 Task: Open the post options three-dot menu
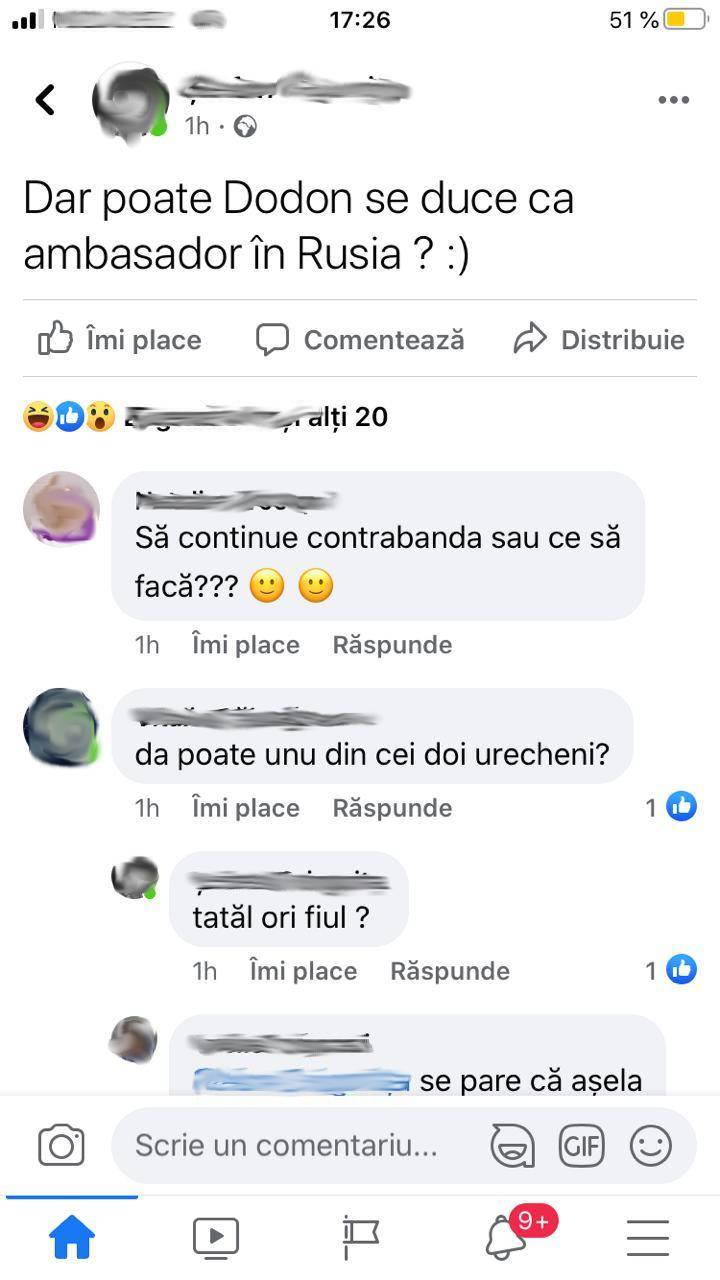tap(673, 100)
